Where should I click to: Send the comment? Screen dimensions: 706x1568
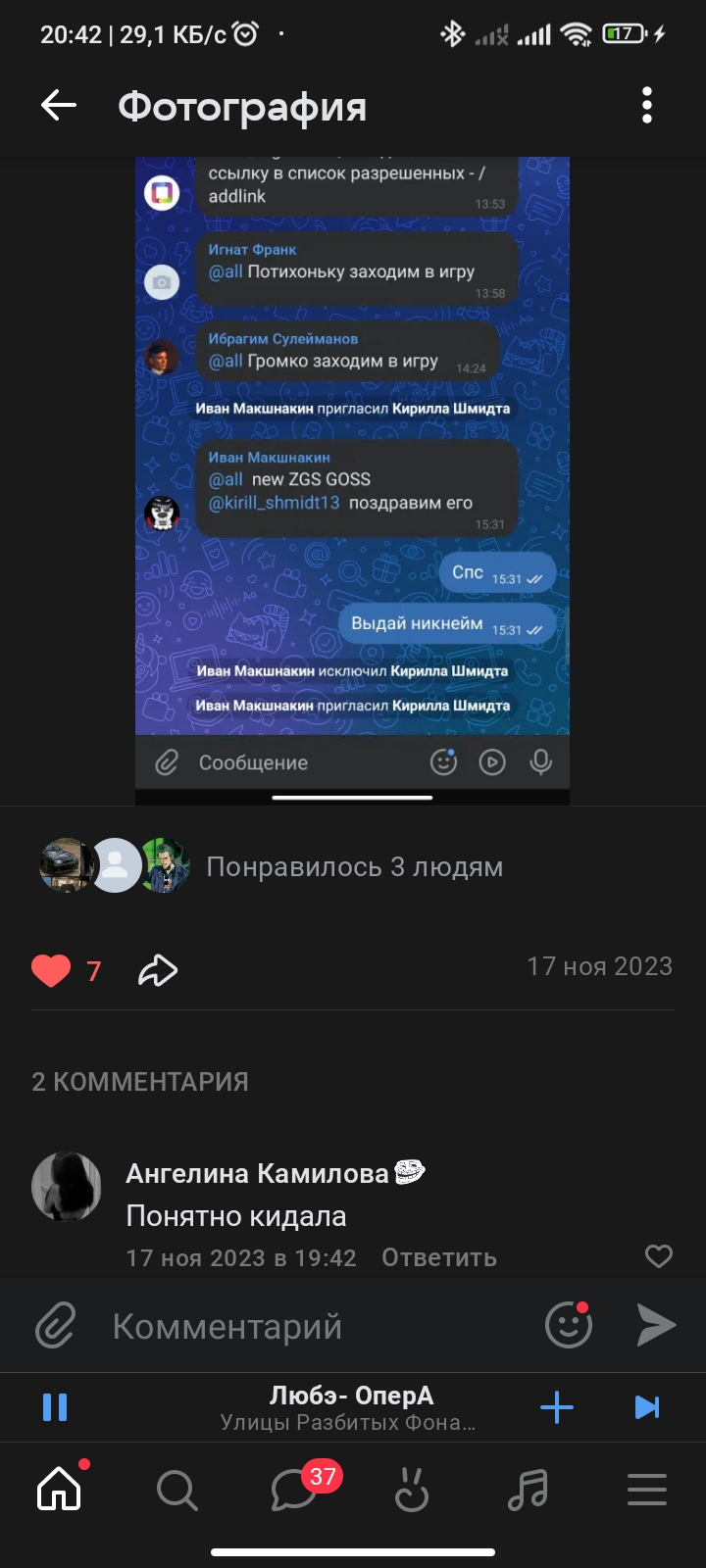(x=656, y=1326)
